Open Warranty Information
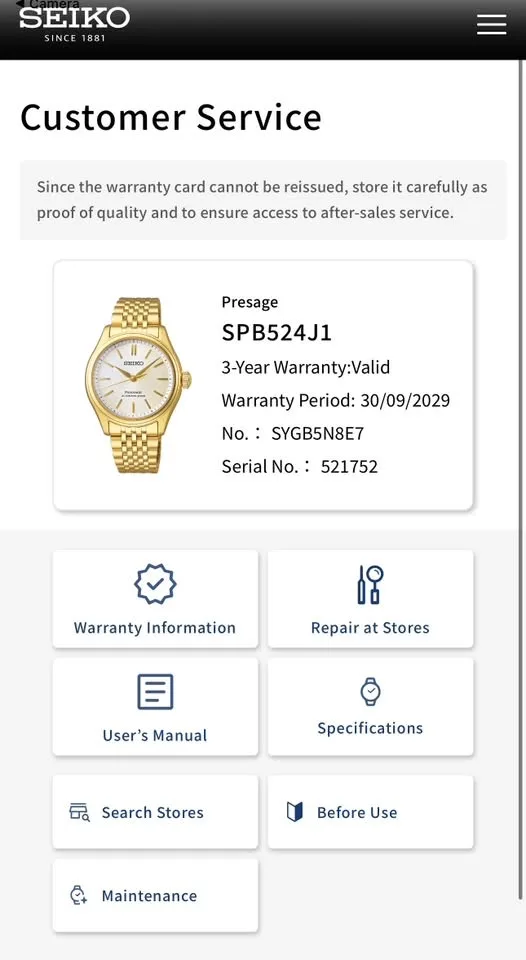 coord(155,599)
